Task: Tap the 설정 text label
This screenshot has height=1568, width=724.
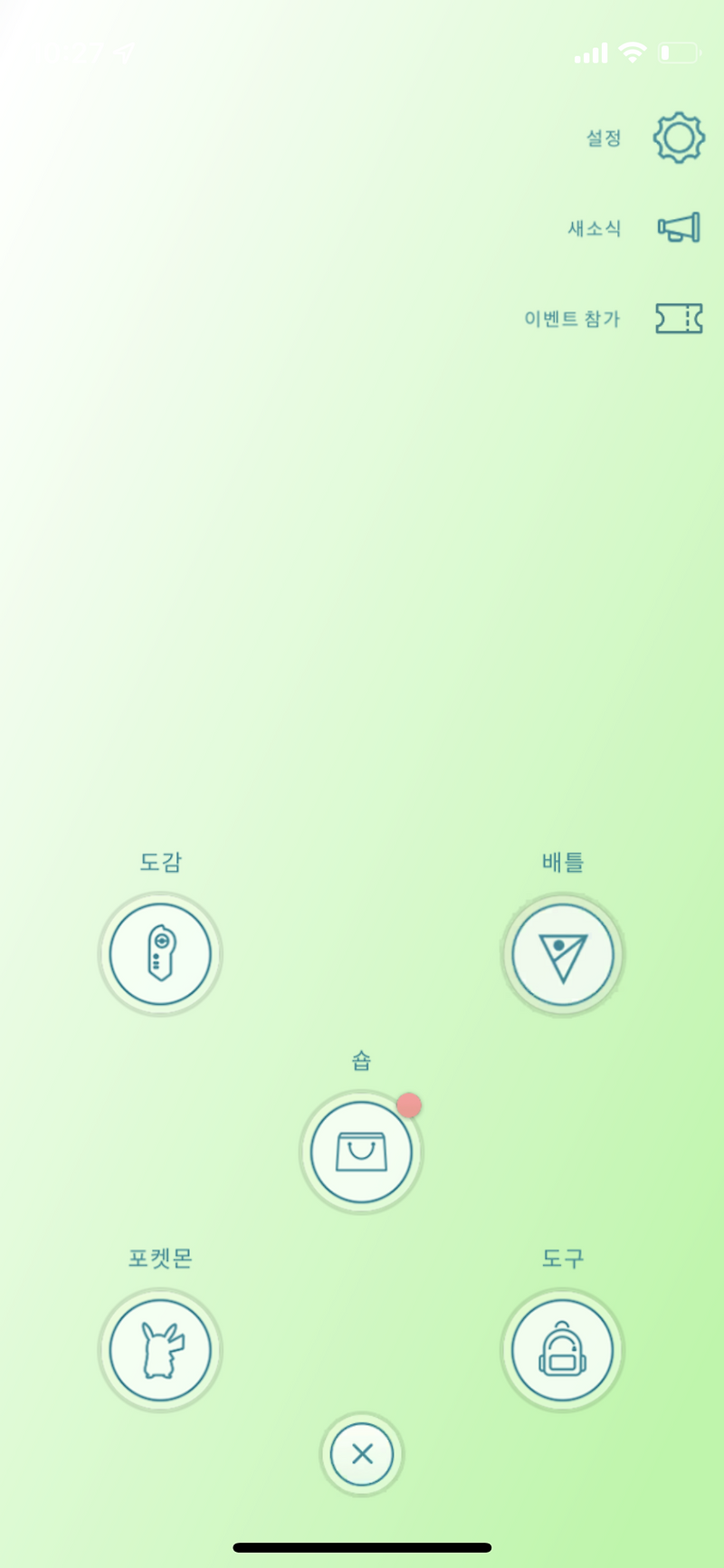Action: [x=604, y=138]
